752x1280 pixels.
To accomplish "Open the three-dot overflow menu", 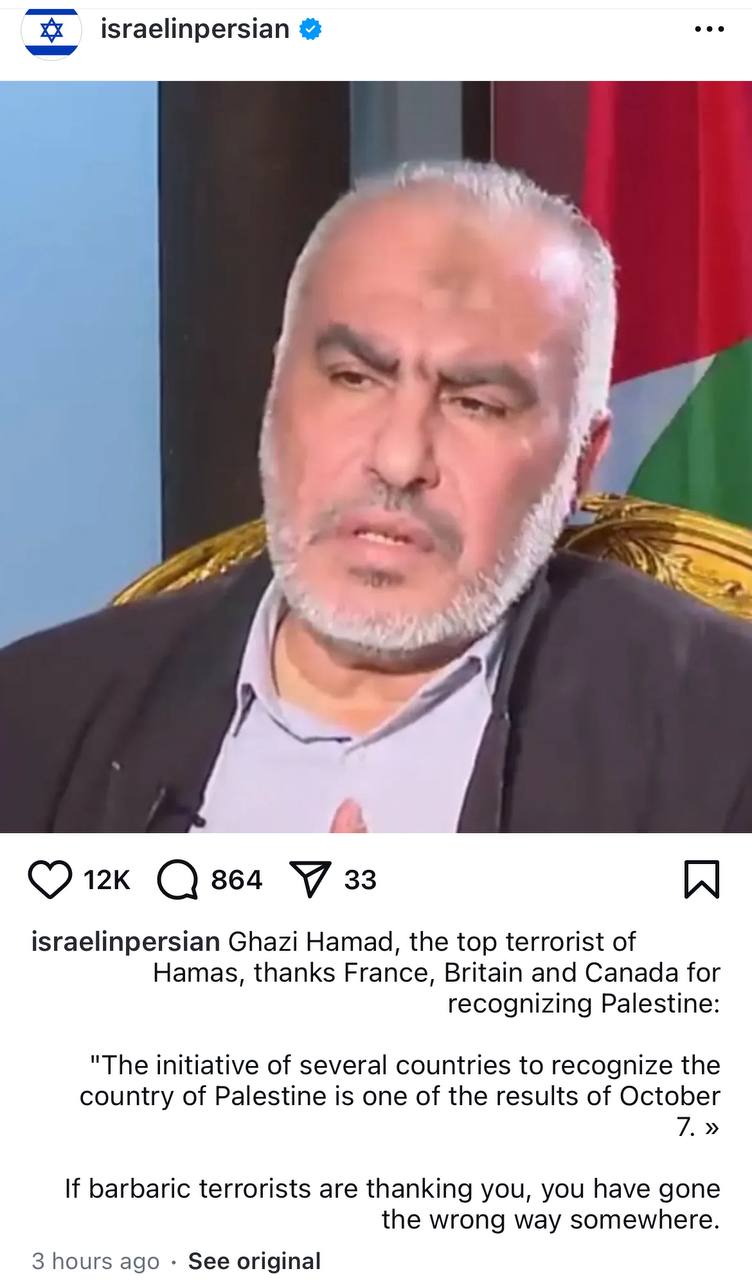I will (x=708, y=30).
